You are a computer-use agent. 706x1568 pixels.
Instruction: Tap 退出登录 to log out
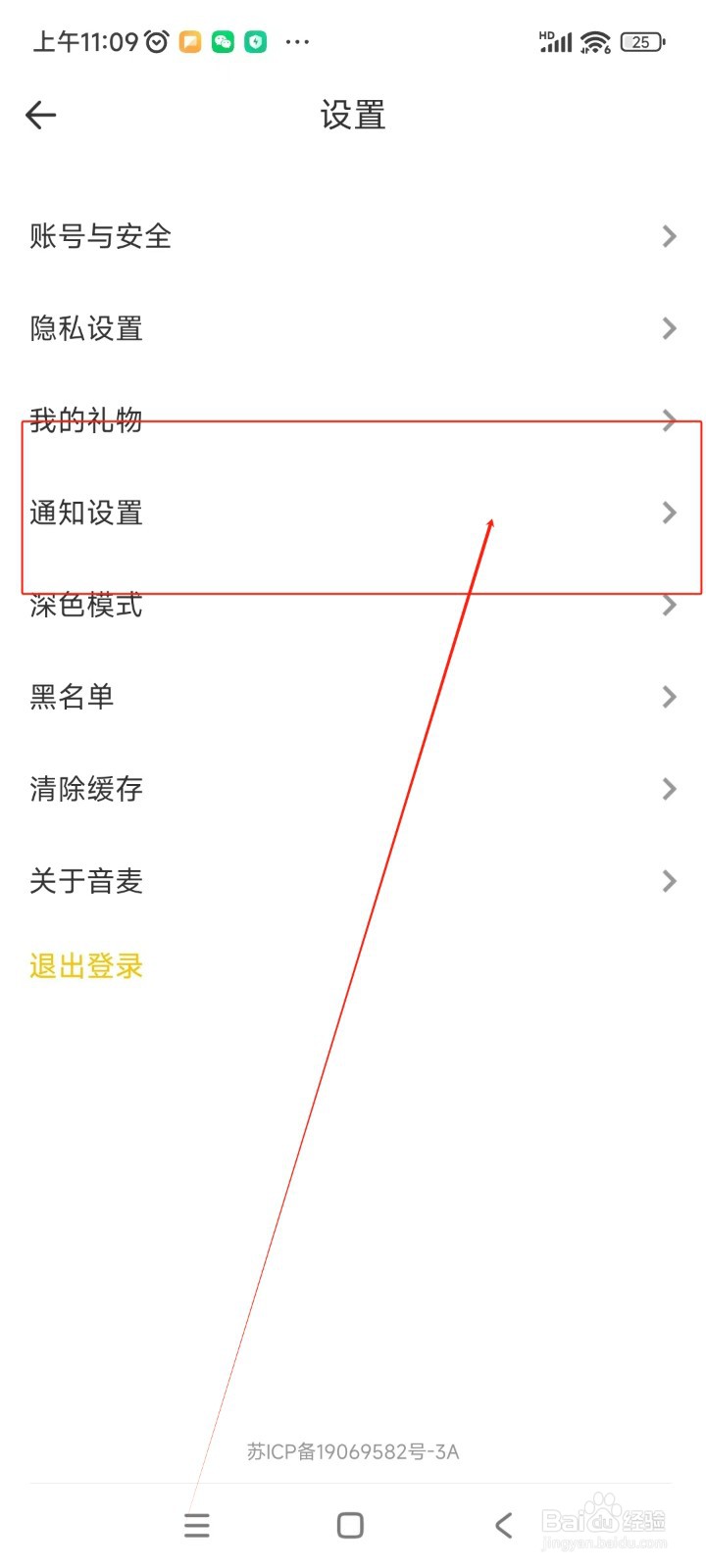[x=86, y=966]
